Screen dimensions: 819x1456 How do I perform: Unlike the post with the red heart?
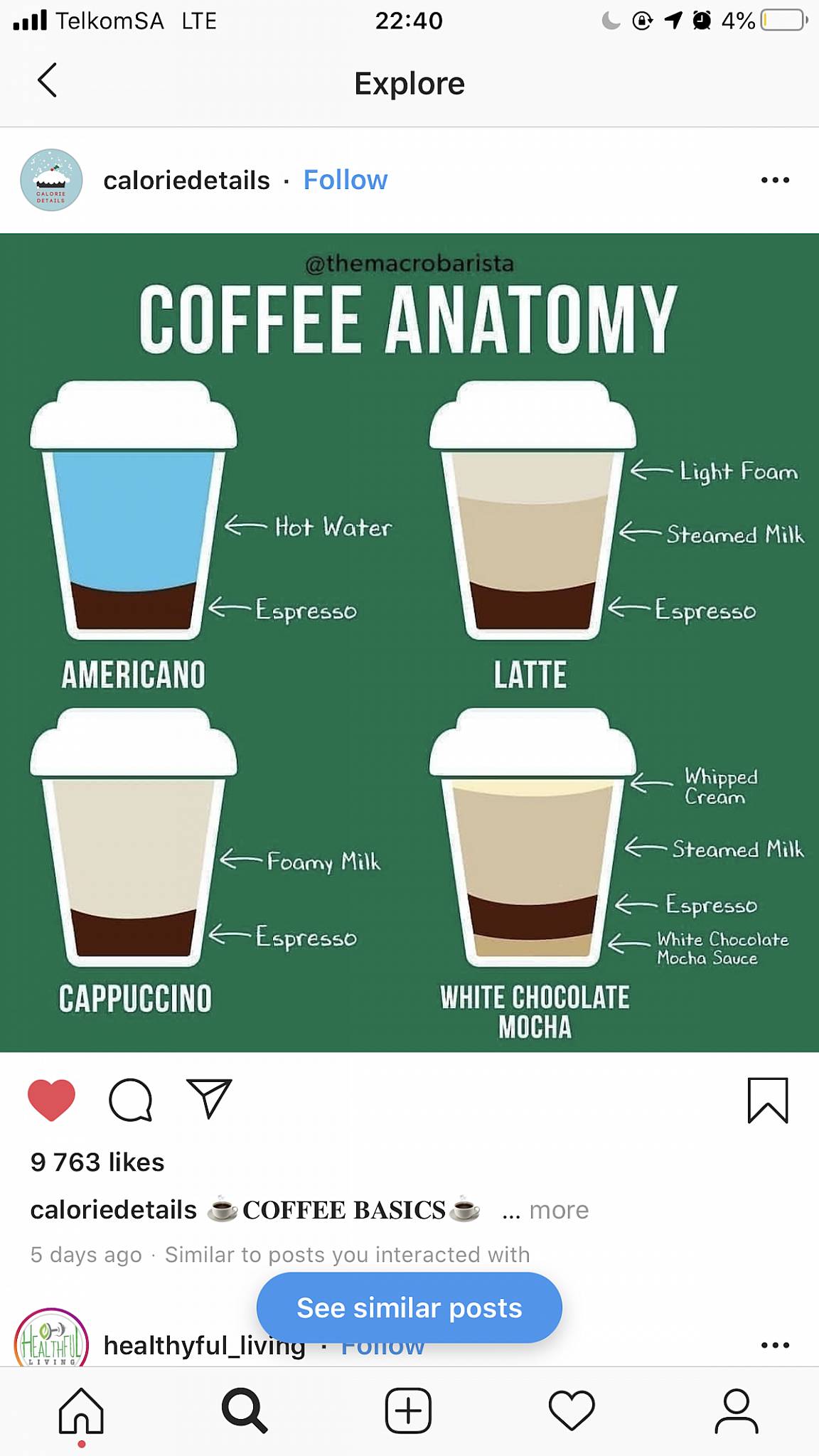point(51,1100)
